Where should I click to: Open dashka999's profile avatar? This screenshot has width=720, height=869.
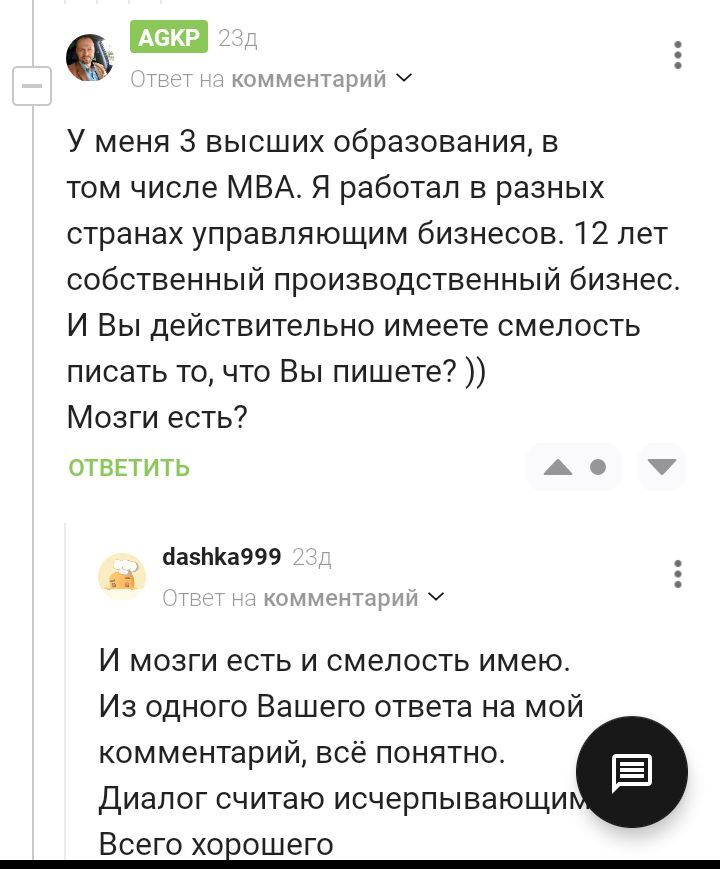point(122,577)
